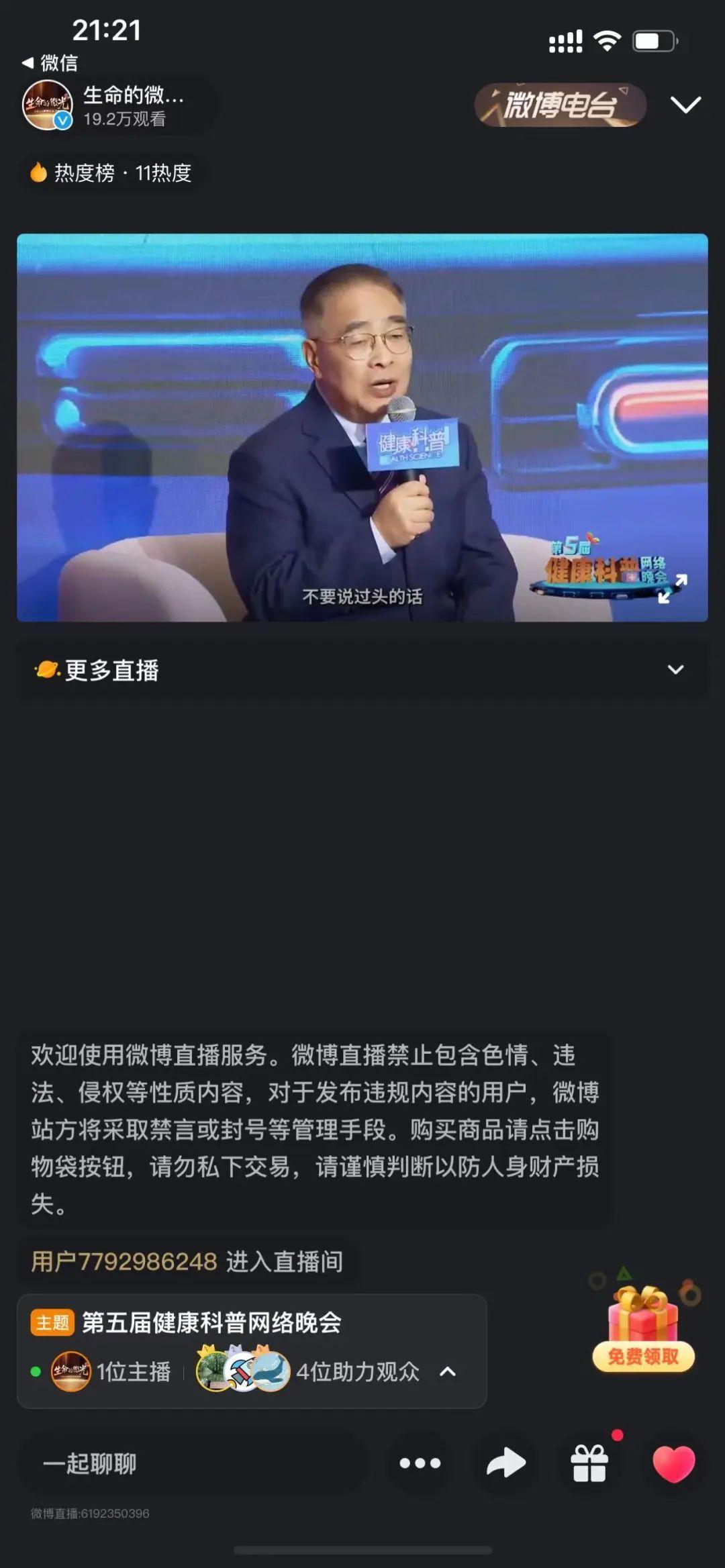Expand the 更多直播 section
This screenshot has width=725, height=1568.
[x=675, y=670]
